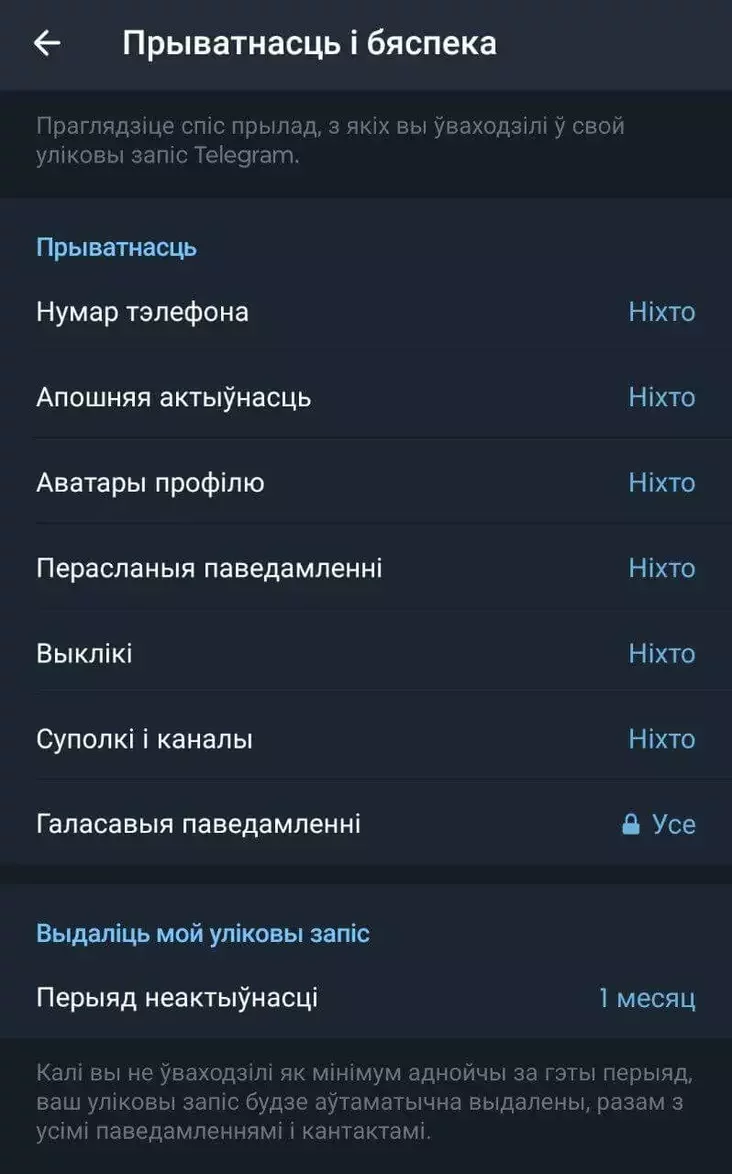The width and height of the screenshot is (732, 1174).
Task: Open Галасавыя паведамленні setting
Action: coord(366,824)
